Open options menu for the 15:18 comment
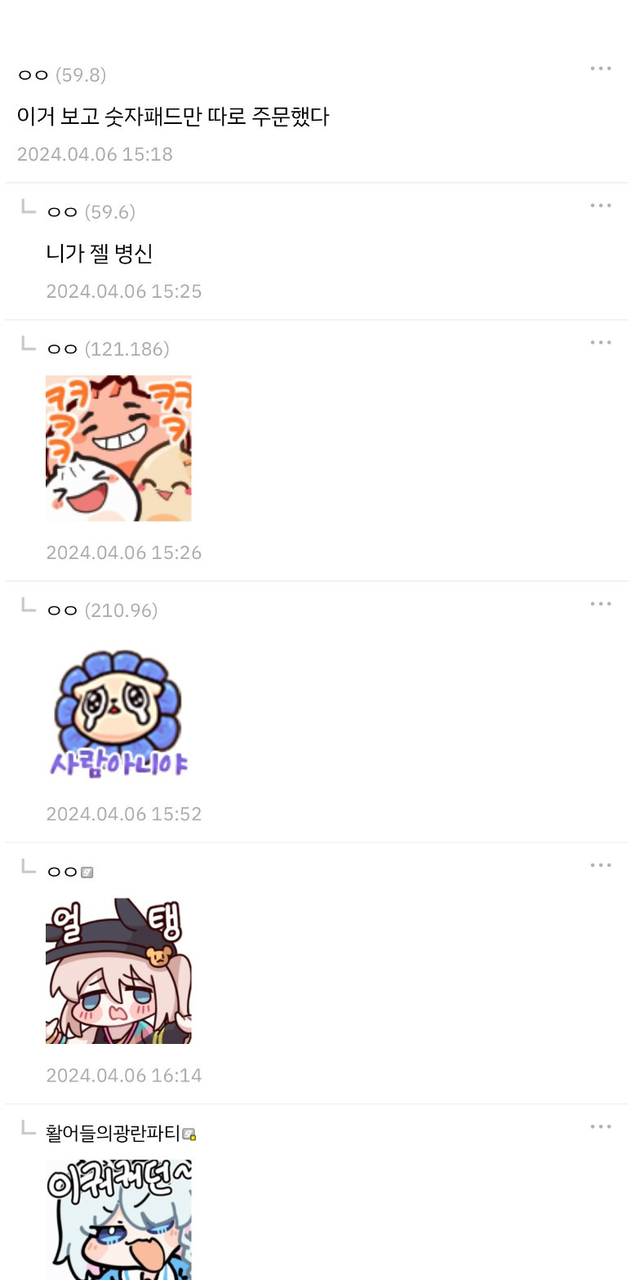Viewport: 640px width, 1280px height. tap(600, 68)
